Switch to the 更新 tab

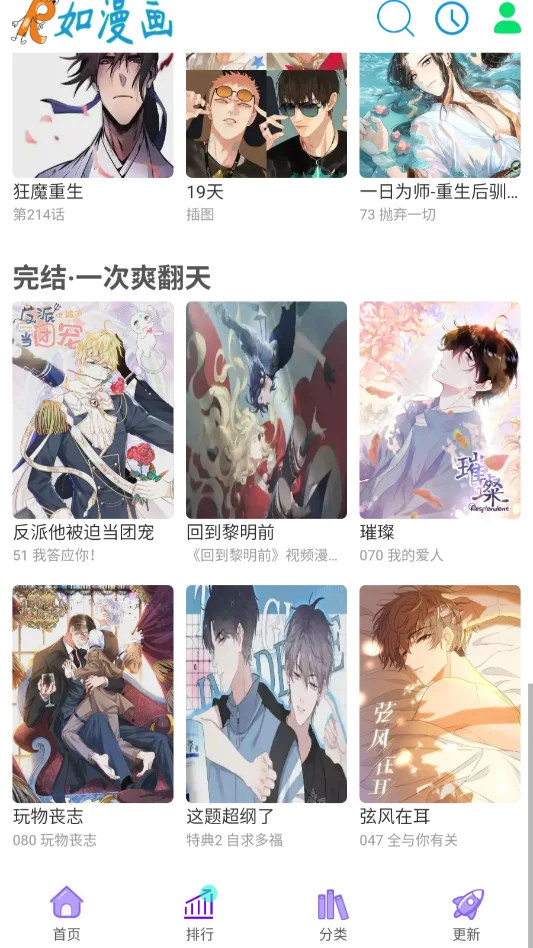[x=467, y=914]
